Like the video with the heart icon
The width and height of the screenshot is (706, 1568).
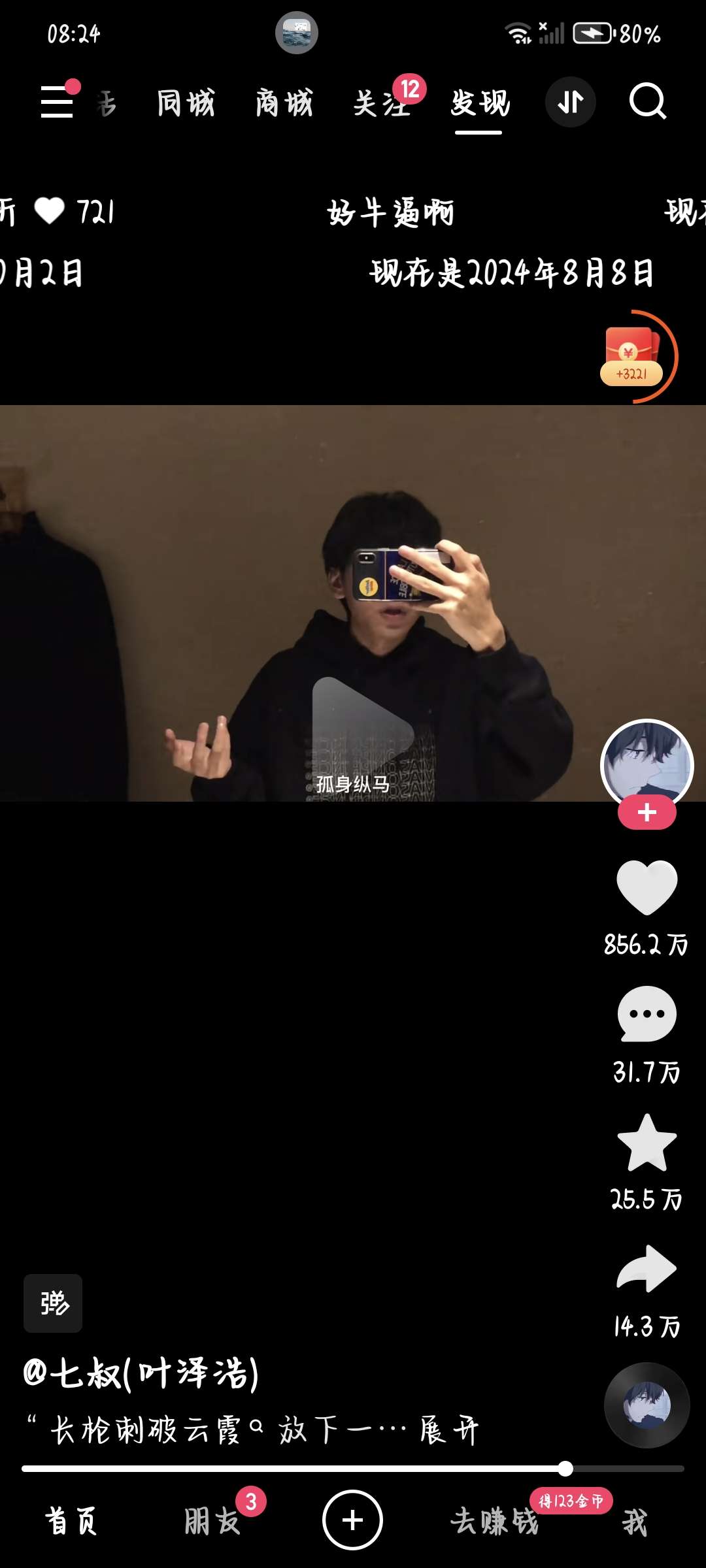[647, 887]
